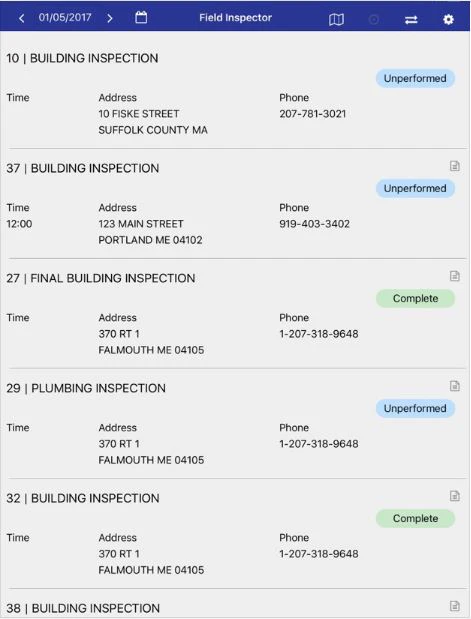471x619 pixels.
Task: Go to the next date
Action: (110, 18)
